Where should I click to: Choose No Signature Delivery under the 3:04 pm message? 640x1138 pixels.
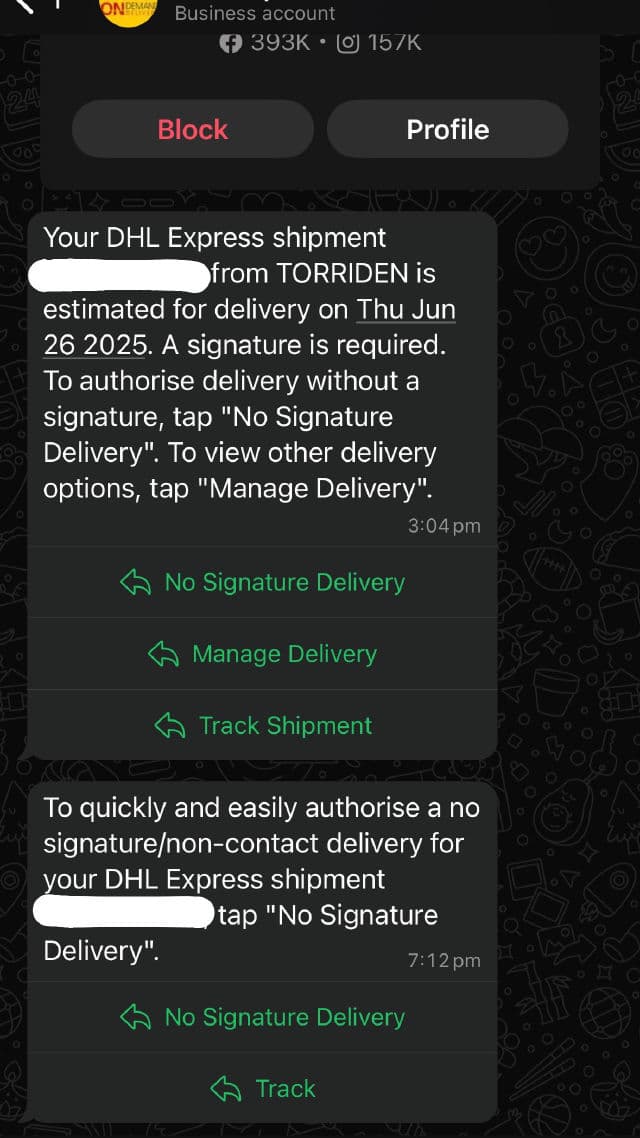(262, 582)
